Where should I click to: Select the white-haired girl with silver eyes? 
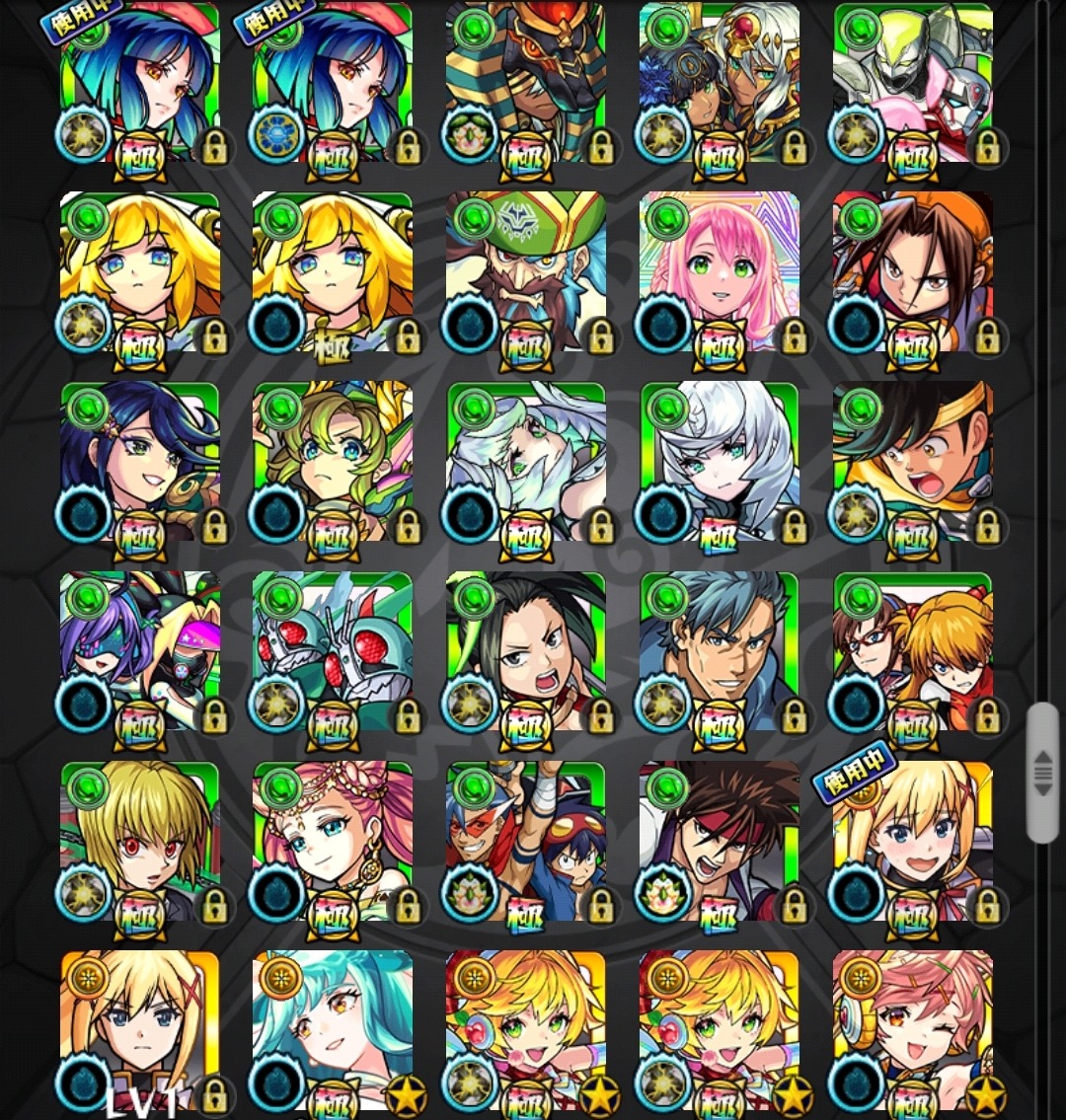[x=719, y=461]
